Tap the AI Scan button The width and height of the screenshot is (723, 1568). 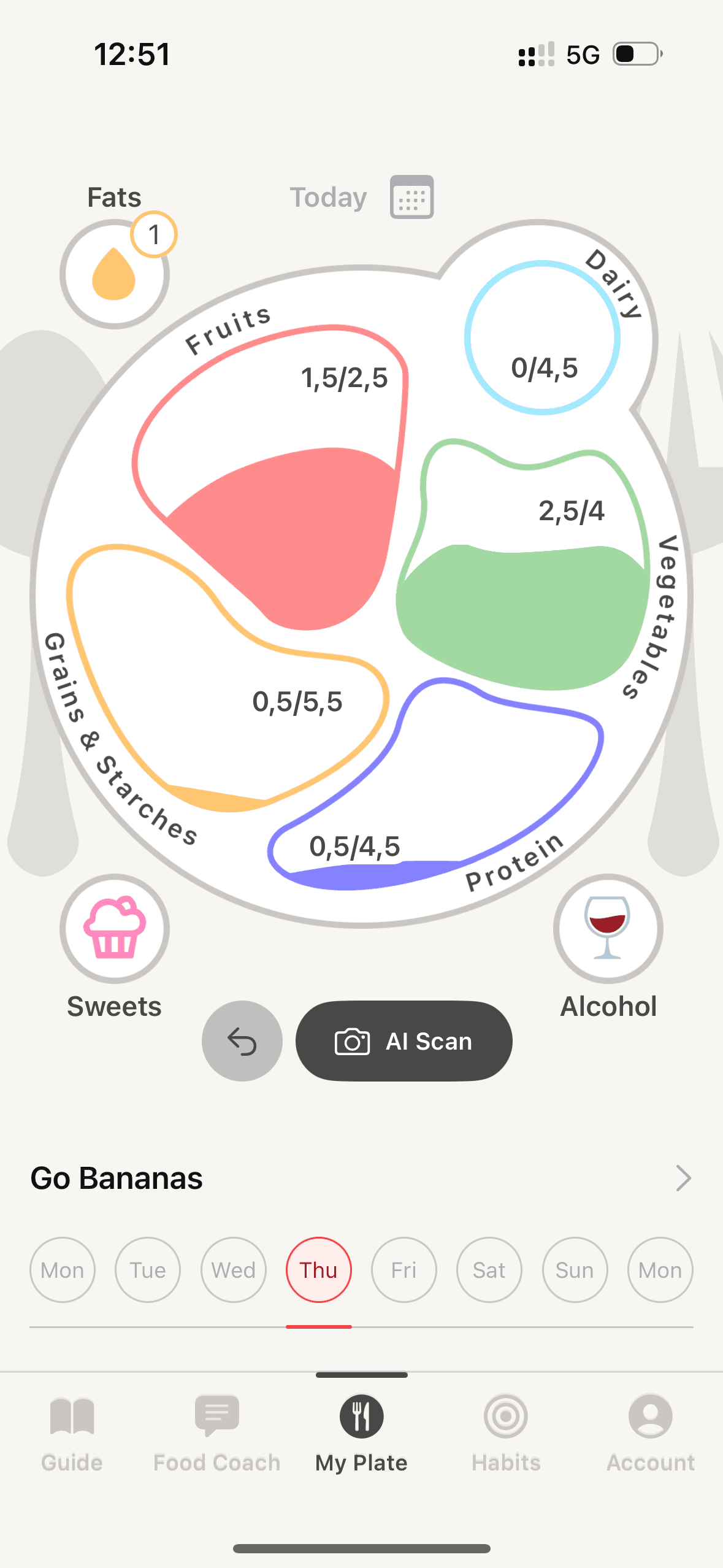[404, 1040]
